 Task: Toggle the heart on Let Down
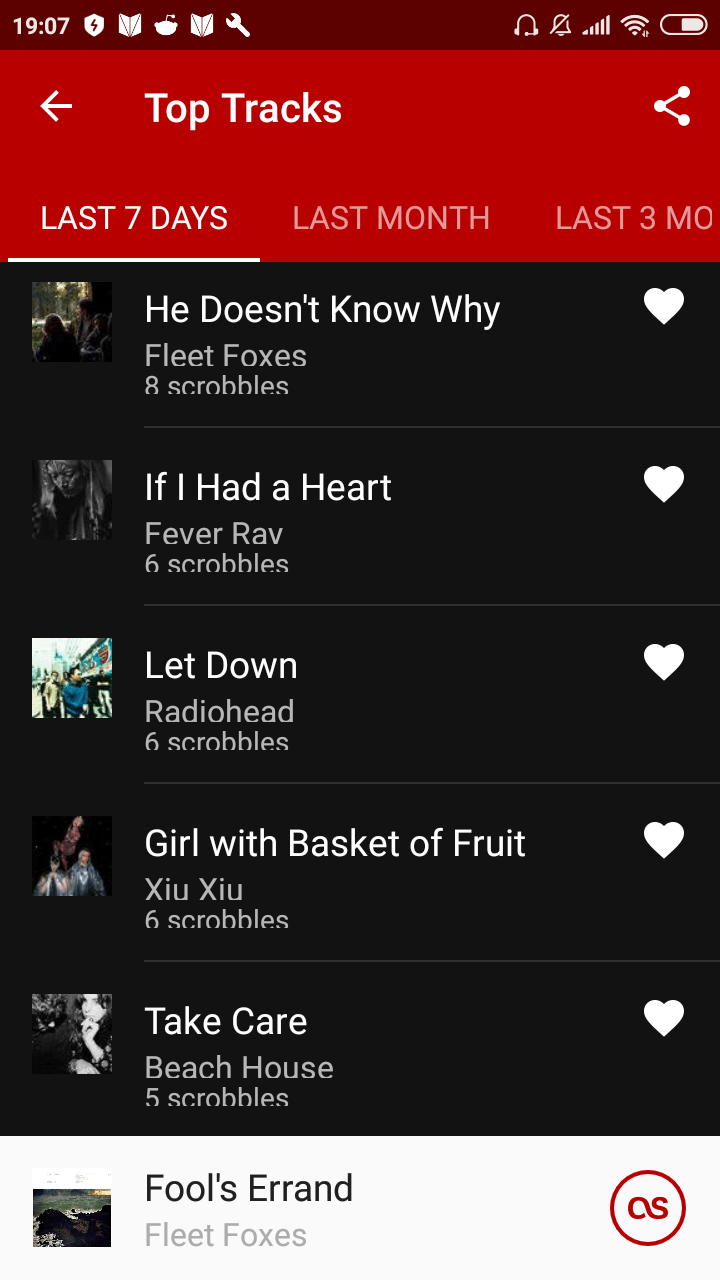click(x=664, y=662)
